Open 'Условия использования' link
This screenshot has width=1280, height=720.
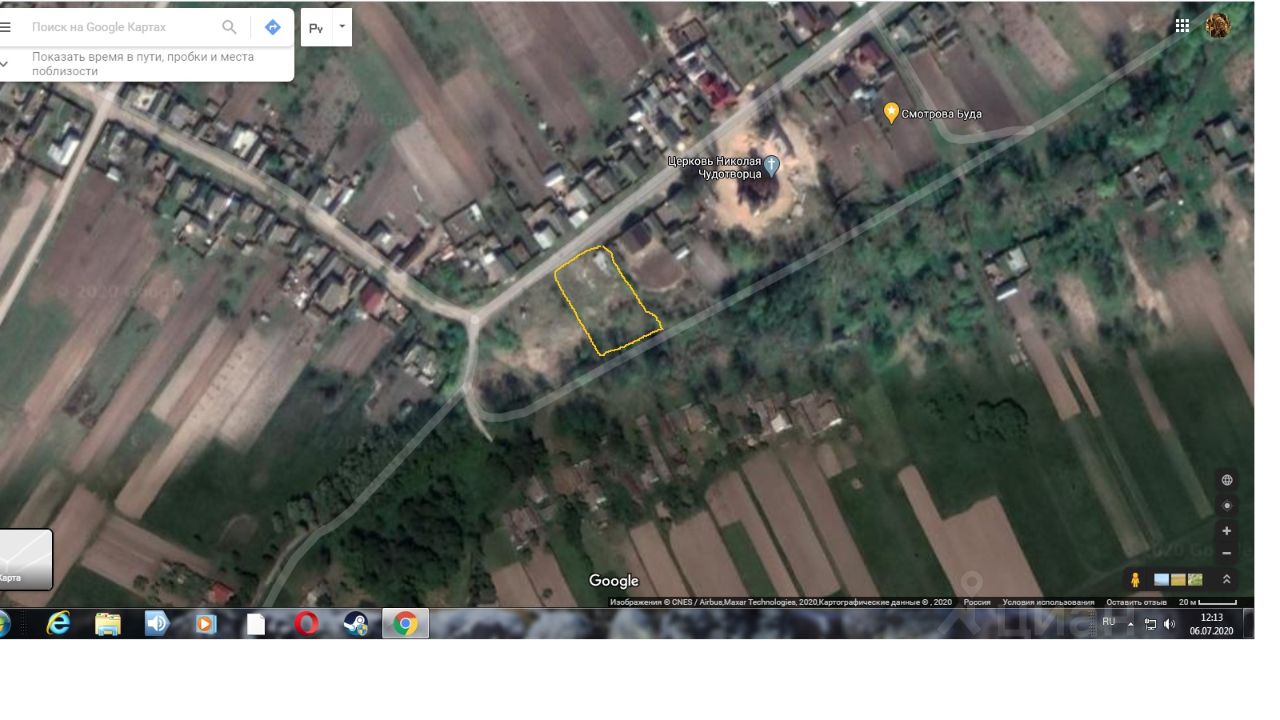tap(1034, 602)
